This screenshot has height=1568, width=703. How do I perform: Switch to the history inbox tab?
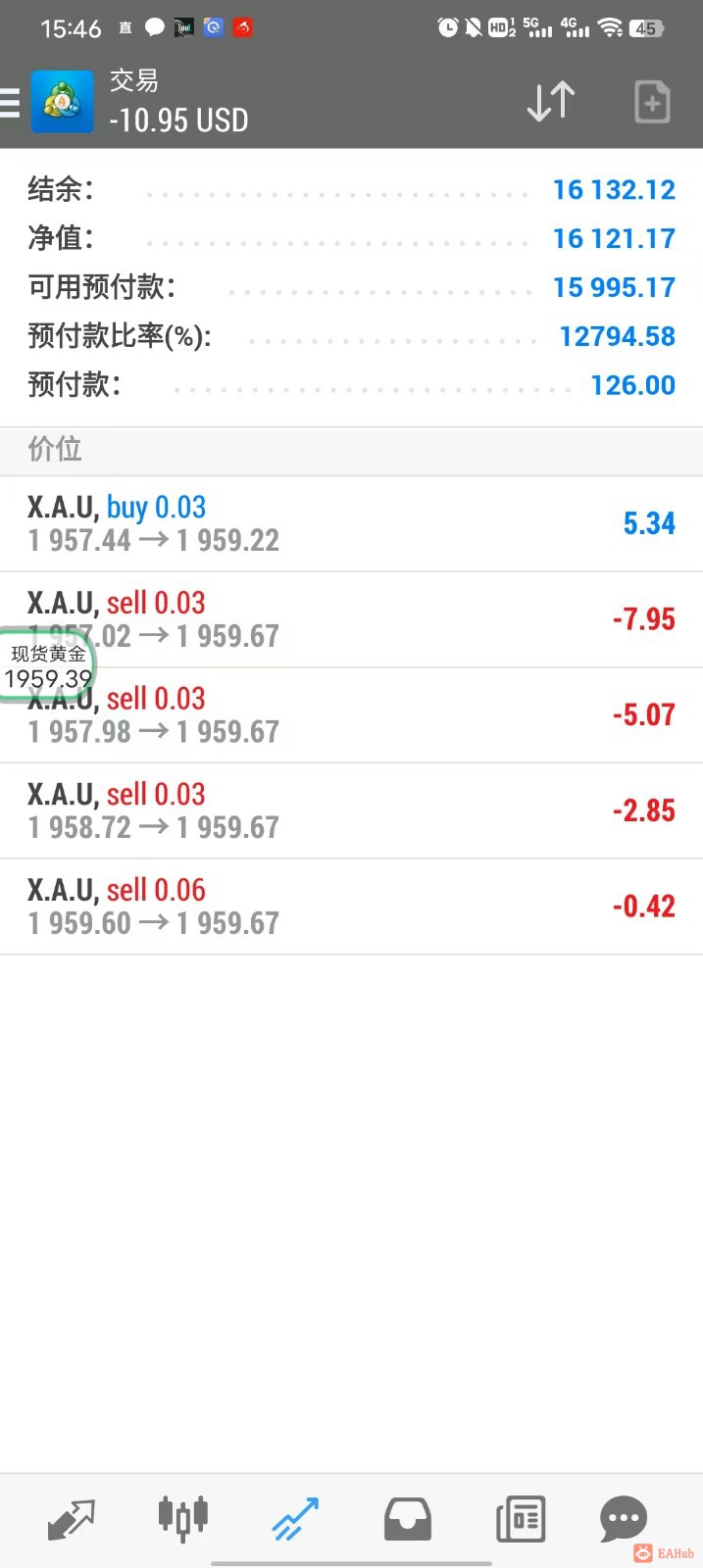(407, 1519)
